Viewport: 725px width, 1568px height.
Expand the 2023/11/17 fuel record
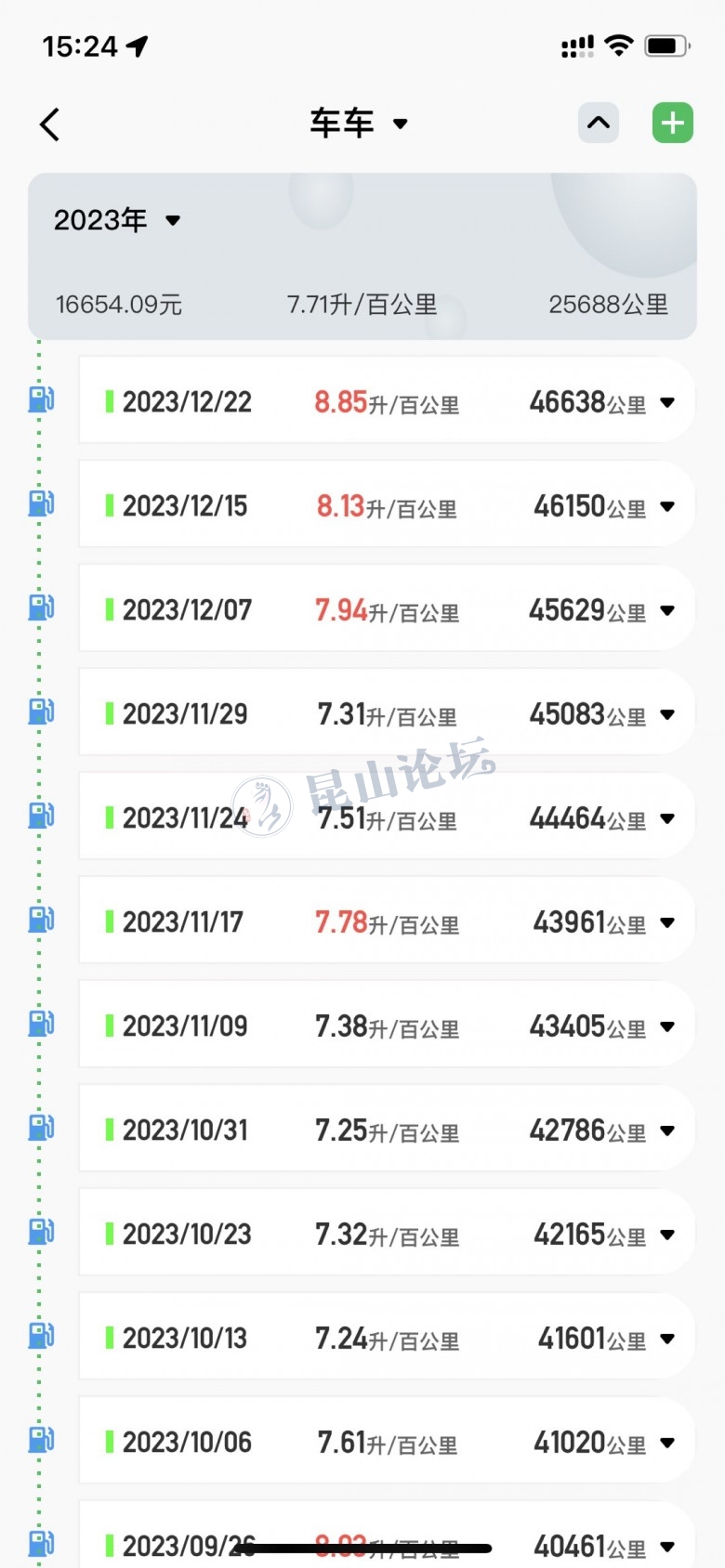click(x=667, y=923)
